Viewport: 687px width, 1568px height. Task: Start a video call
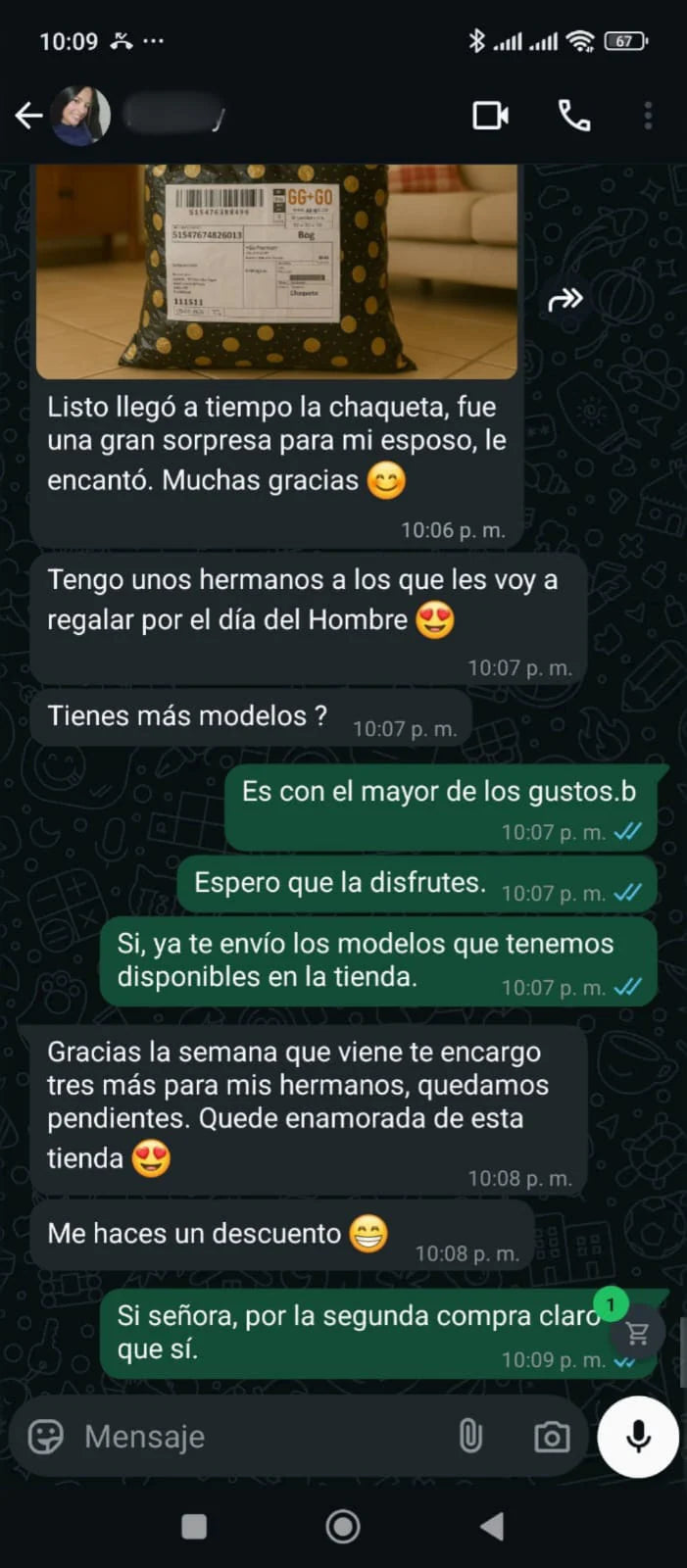490,116
